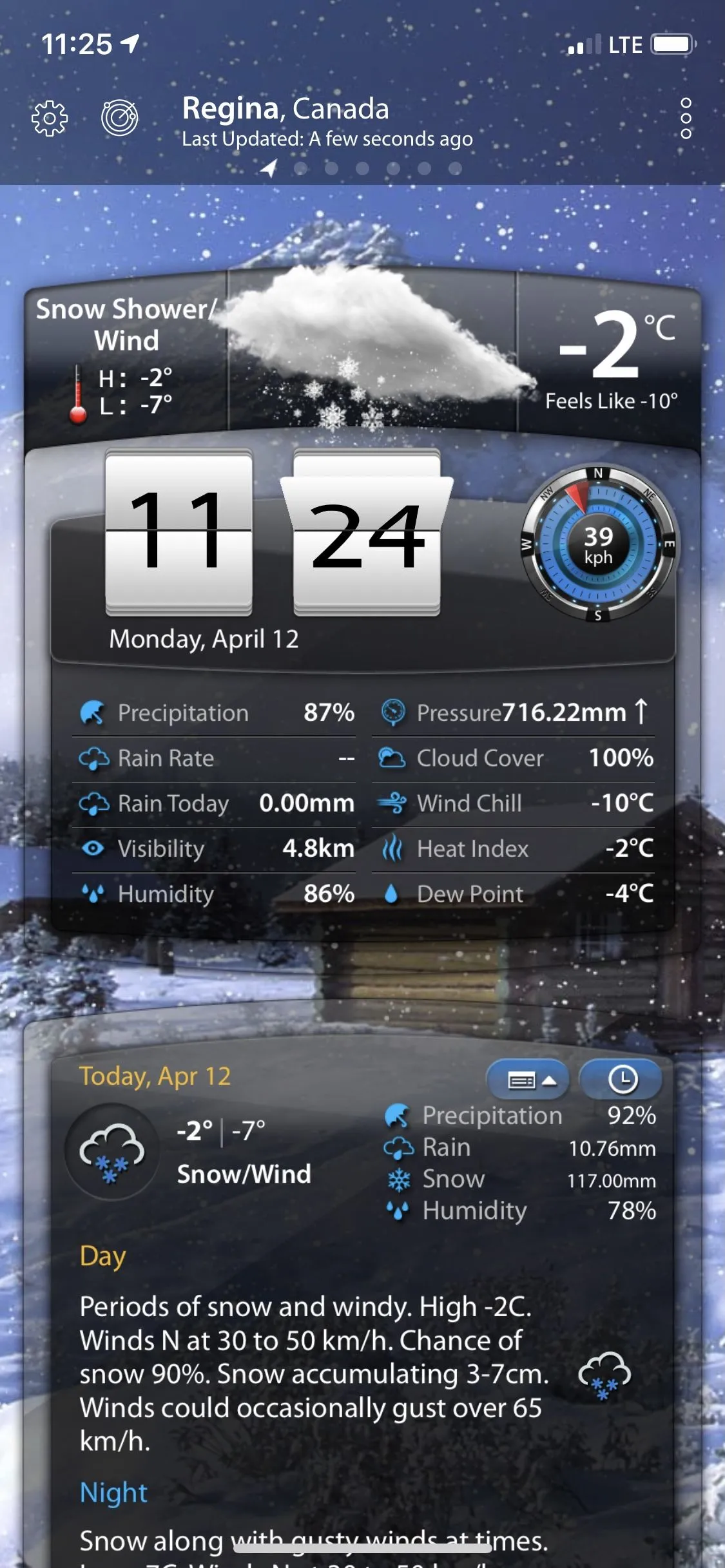Open the settings gear
Viewport: 725px width, 1568px height.
[50, 119]
